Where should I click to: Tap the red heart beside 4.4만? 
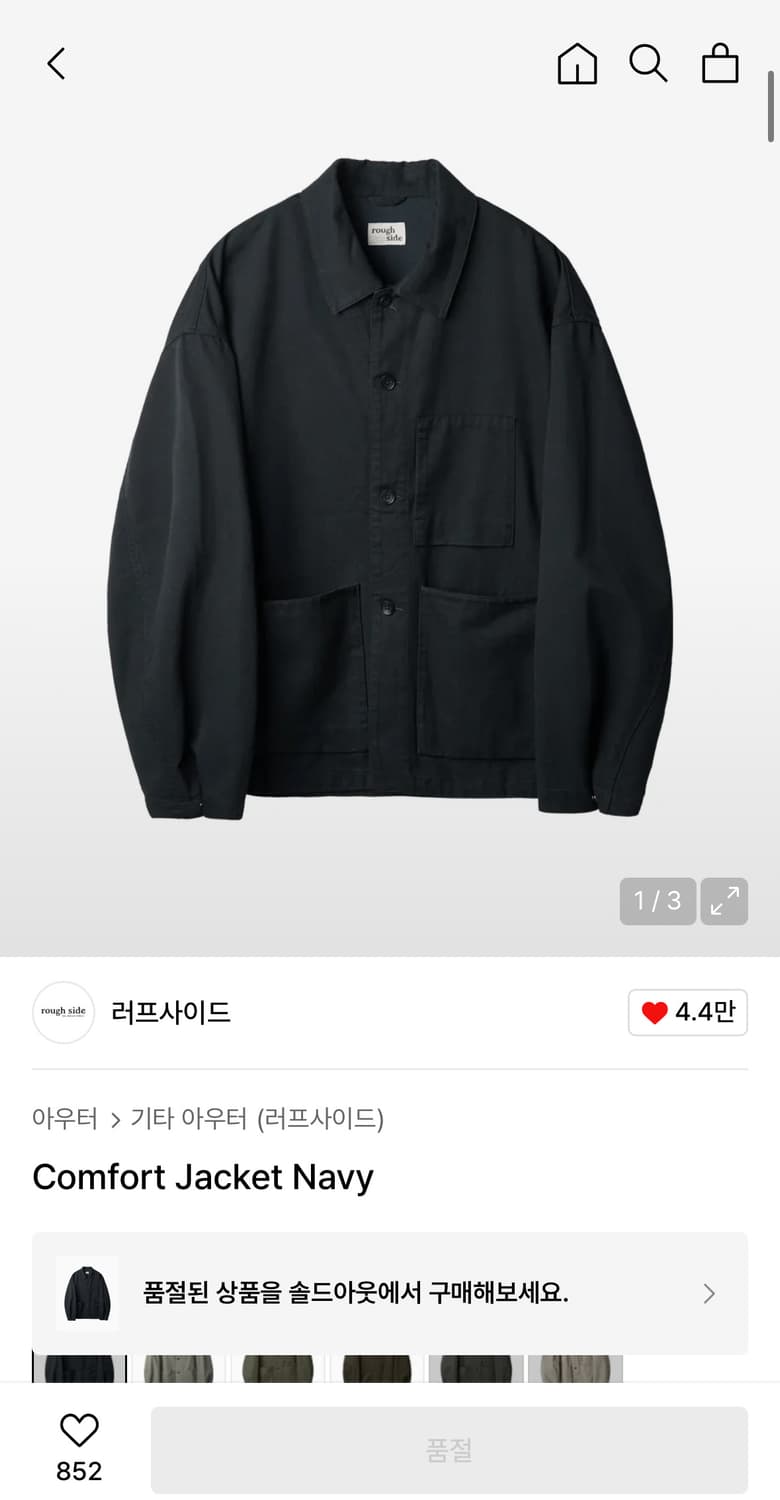click(655, 1012)
